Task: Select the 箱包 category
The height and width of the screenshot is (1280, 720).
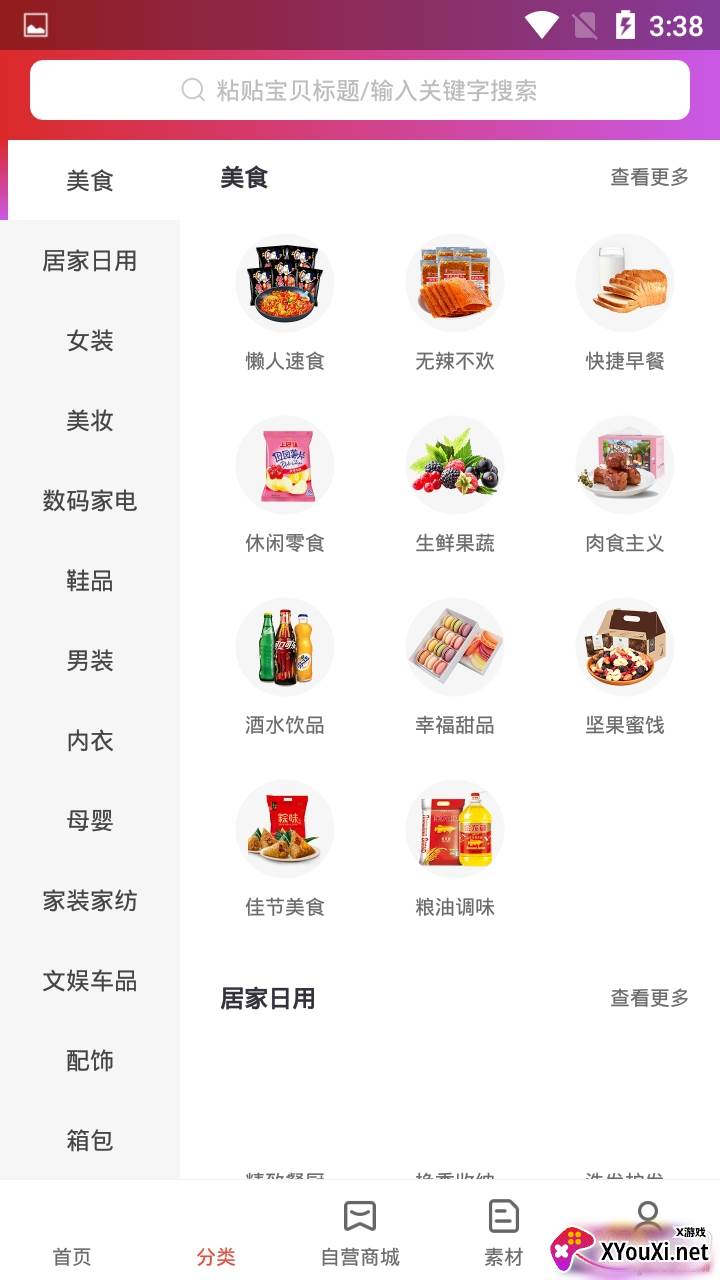Action: 90,1141
